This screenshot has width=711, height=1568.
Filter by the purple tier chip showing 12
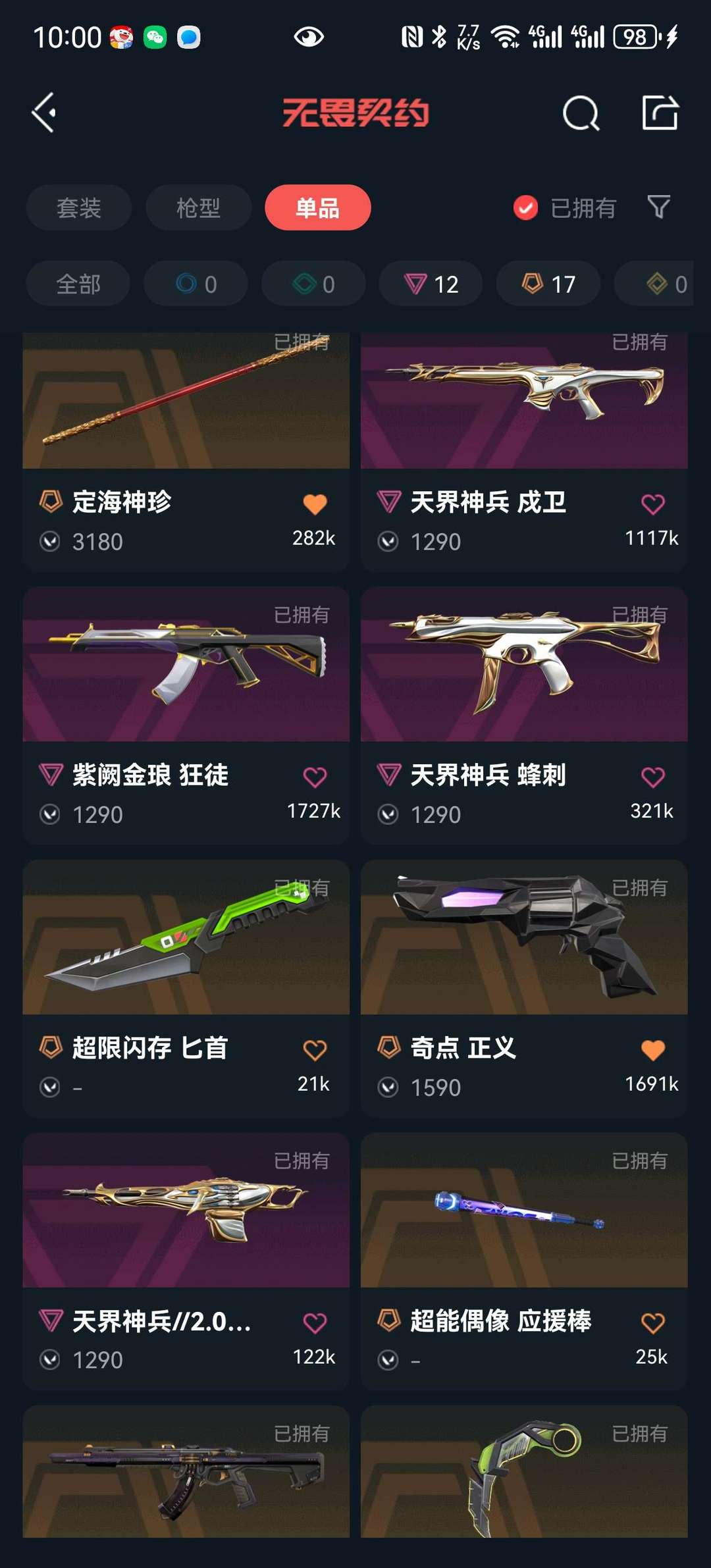click(x=431, y=284)
